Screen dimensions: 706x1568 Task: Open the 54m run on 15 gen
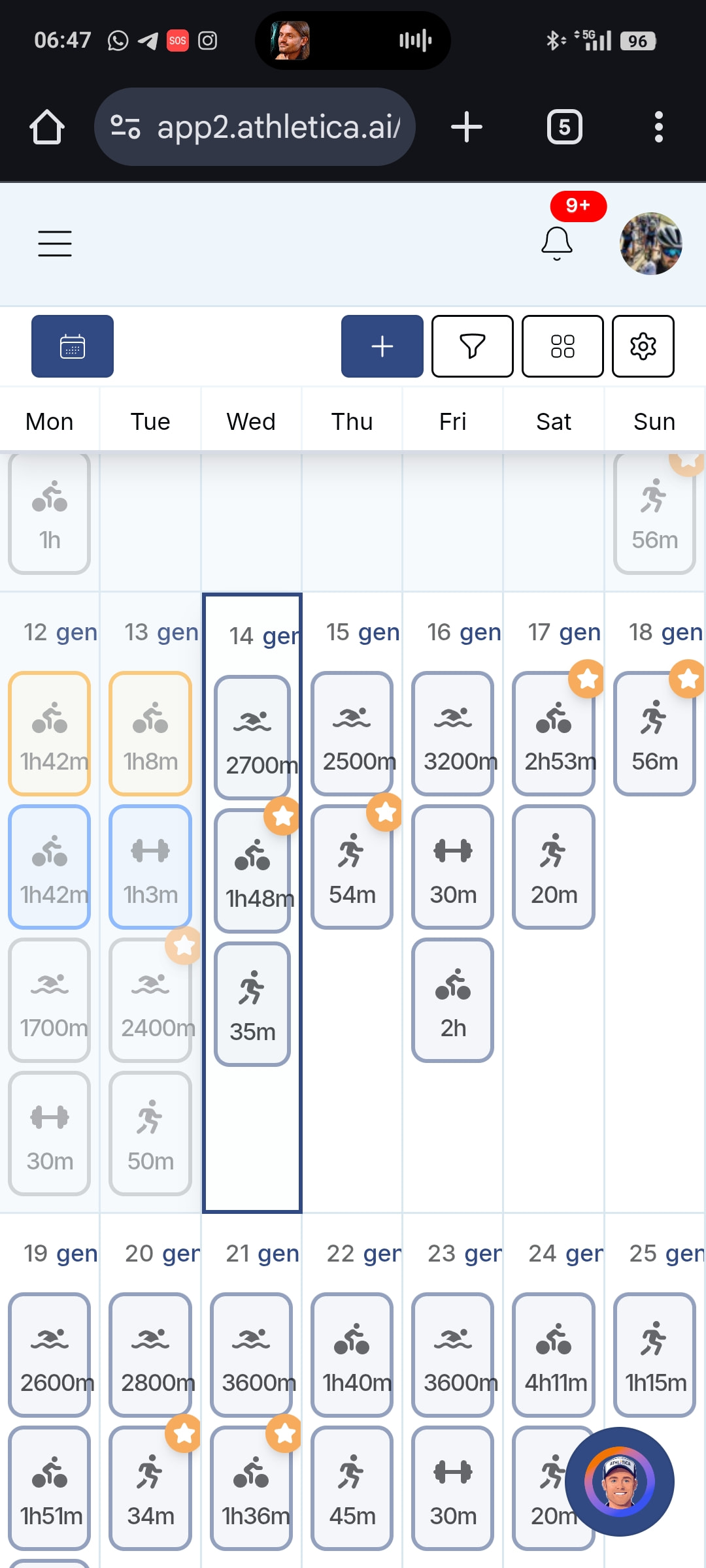click(352, 867)
